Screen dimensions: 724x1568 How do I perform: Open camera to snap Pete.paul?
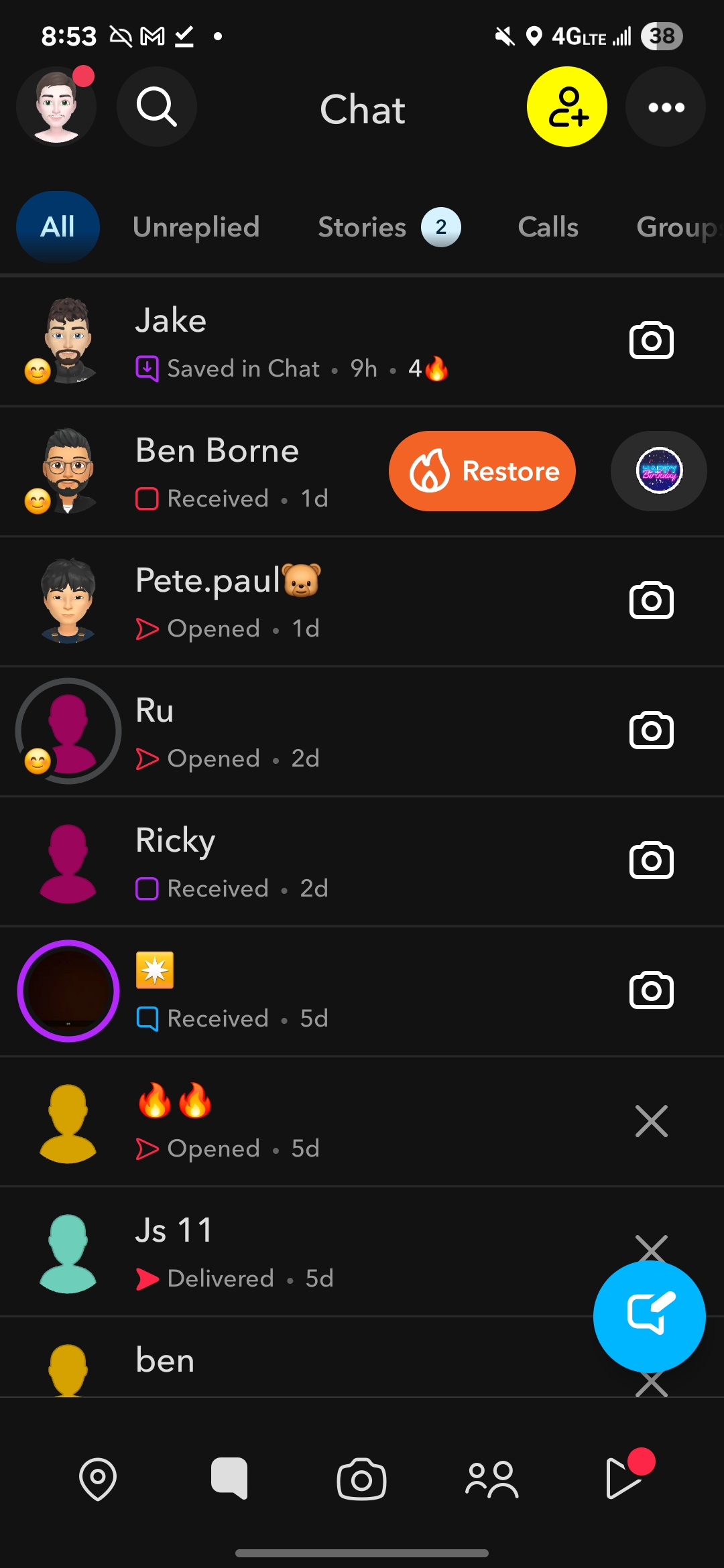(652, 600)
